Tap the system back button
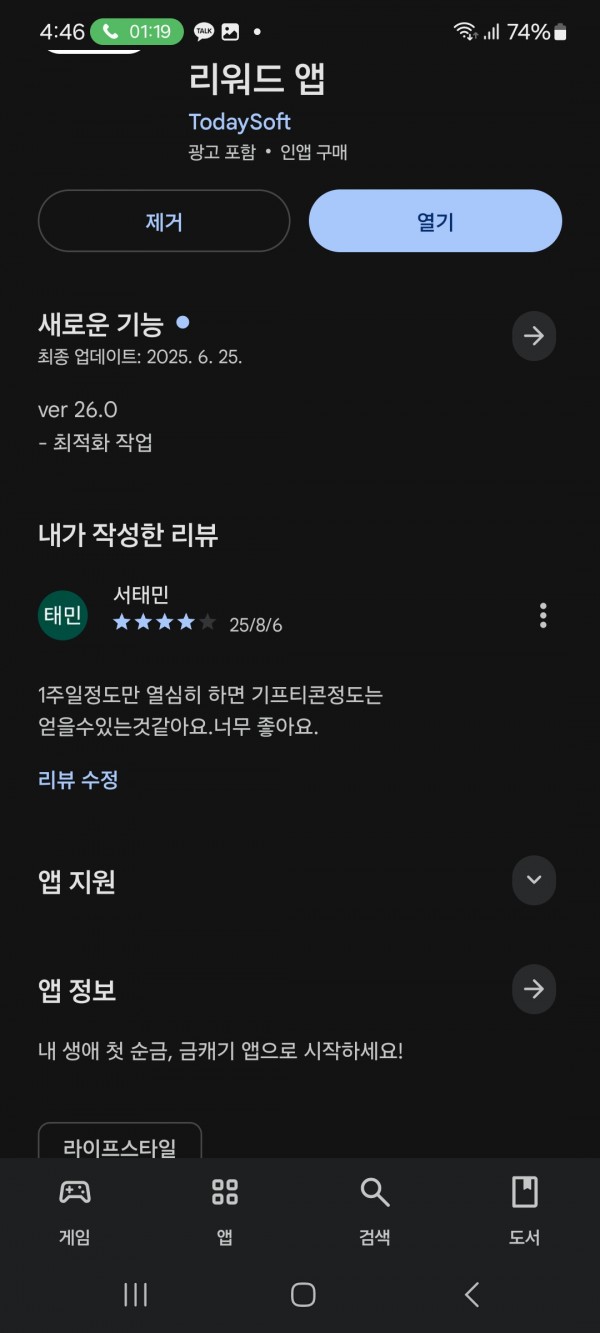The image size is (600, 1333). point(472,1295)
